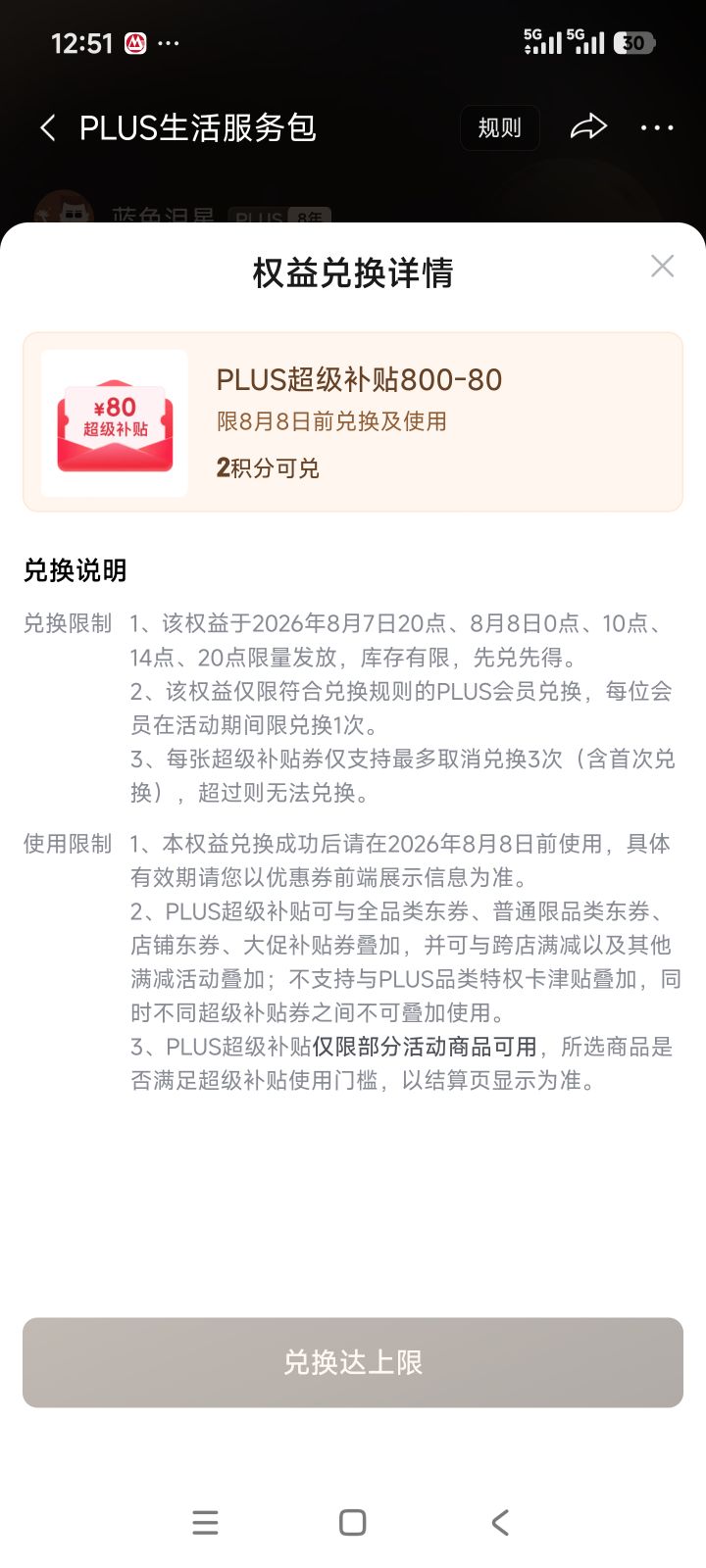706x1568 pixels.
Task: Open the three-dot overflow menu
Action: tap(656, 127)
